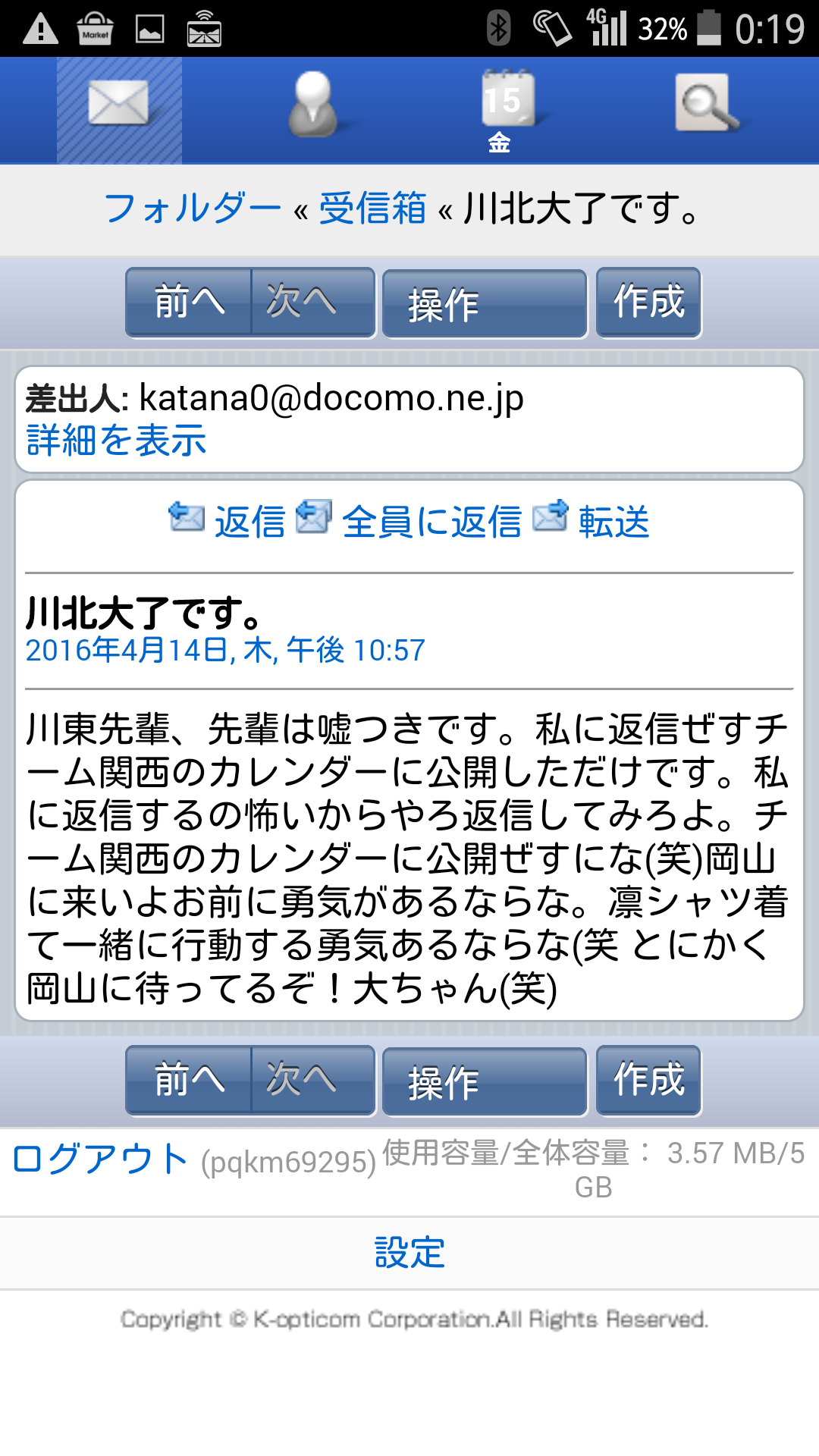Open the mail envelope tab

pos(119,110)
